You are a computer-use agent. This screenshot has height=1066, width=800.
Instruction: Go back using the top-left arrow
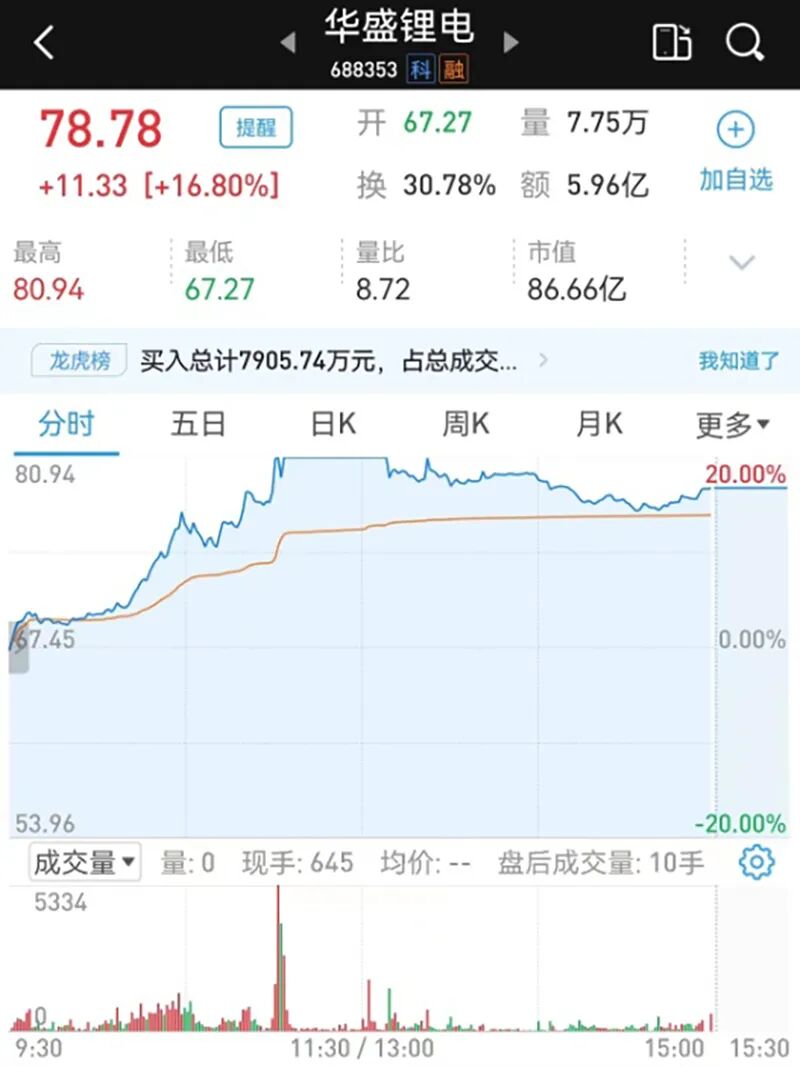43,42
